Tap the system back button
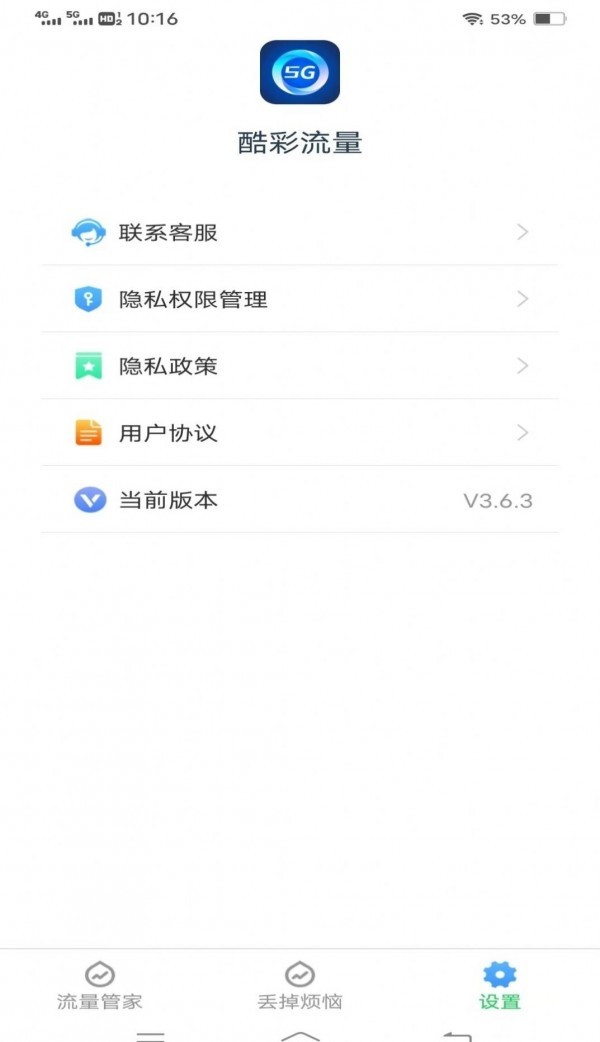600x1042 pixels. coord(457,1036)
